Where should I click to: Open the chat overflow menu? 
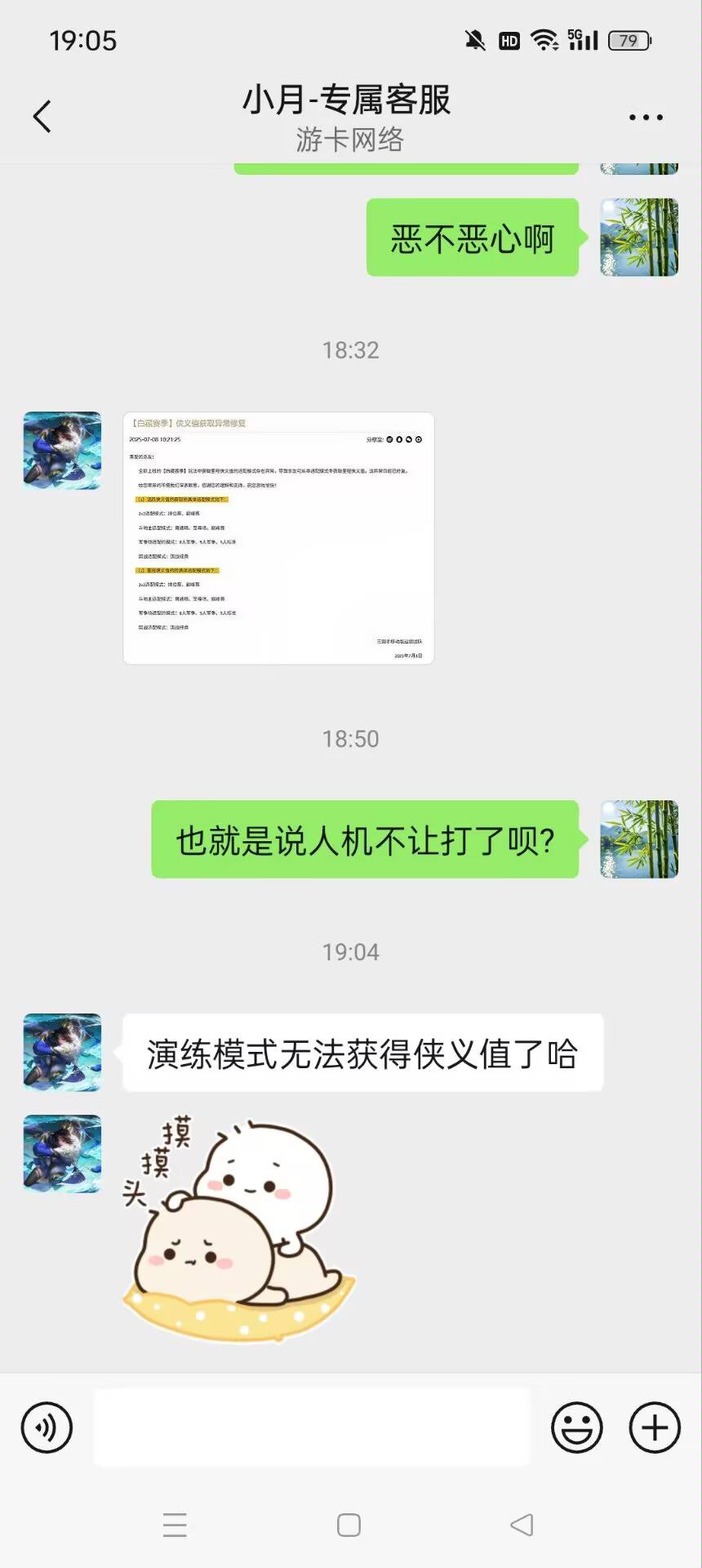[x=646, y=118]
